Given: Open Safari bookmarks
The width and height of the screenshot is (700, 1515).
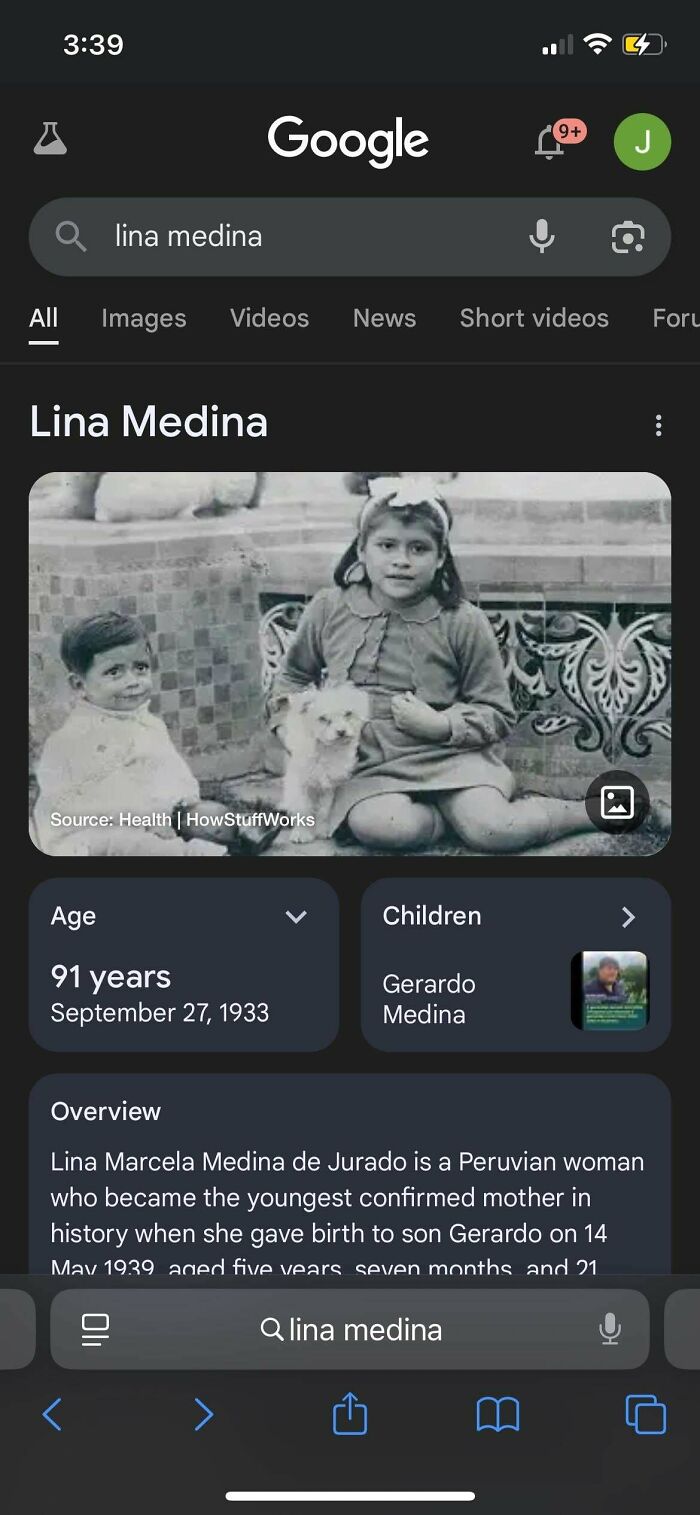Looking at the screenshot, I should tap(497, 1415).
